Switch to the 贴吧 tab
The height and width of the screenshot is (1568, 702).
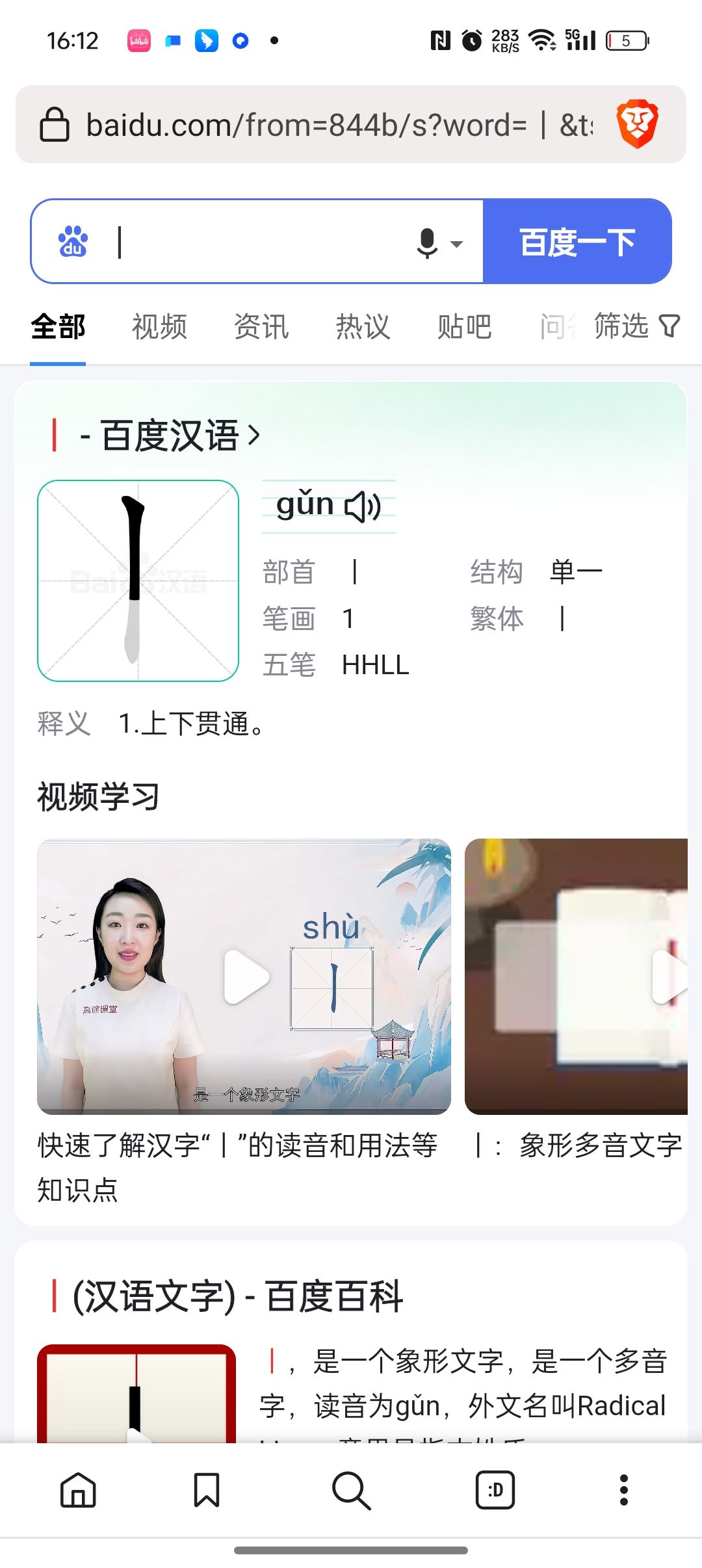(x=464, y=327)
